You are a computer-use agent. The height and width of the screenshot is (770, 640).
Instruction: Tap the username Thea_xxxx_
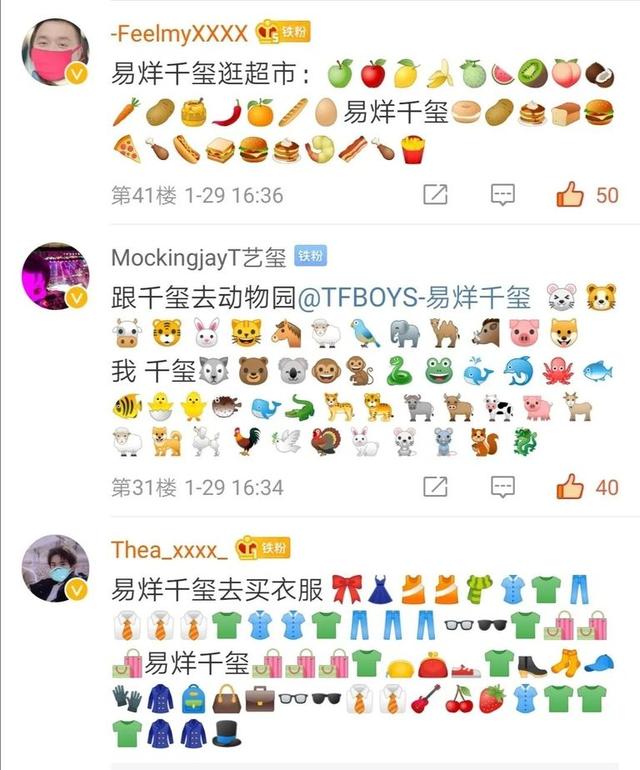coord(169,549)
